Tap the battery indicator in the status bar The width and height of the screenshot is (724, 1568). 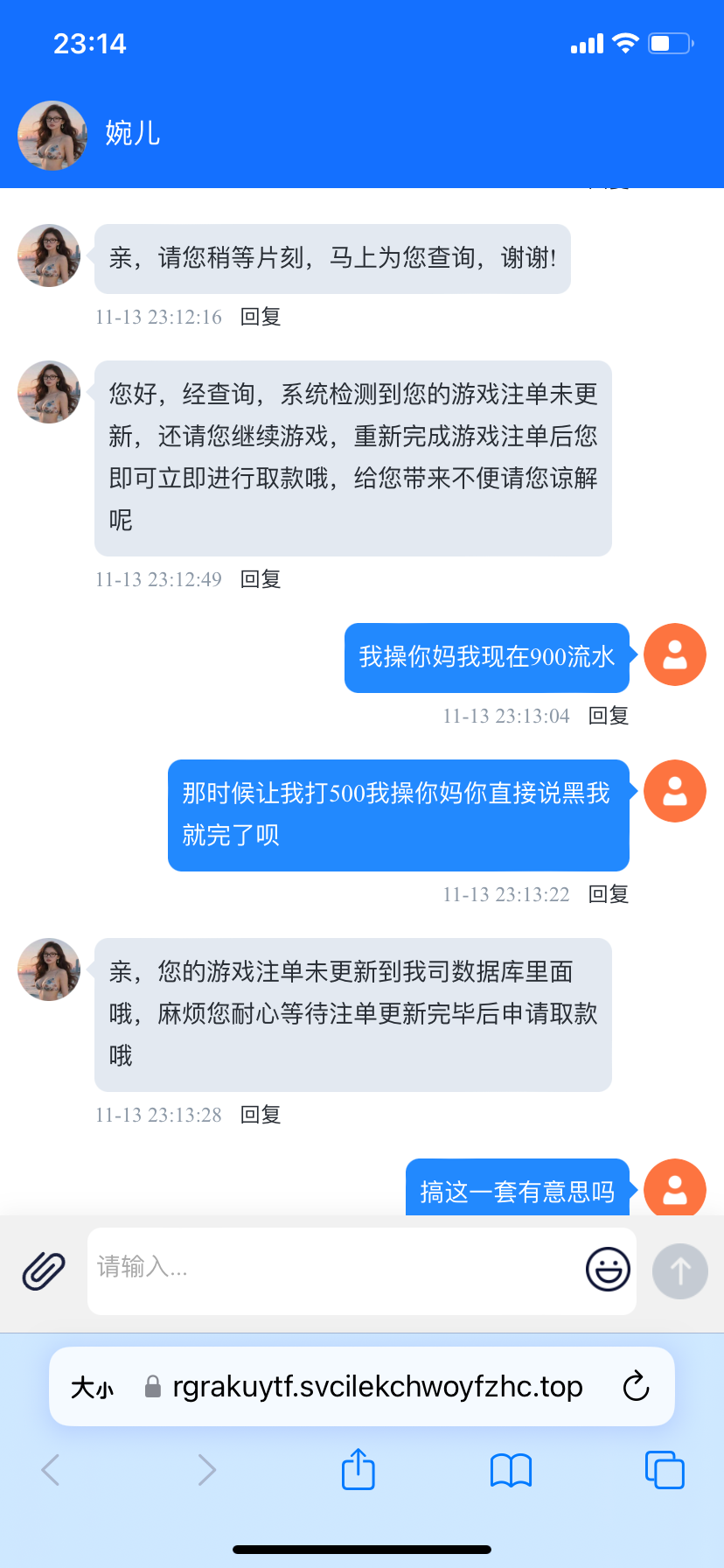click(668, 42)
